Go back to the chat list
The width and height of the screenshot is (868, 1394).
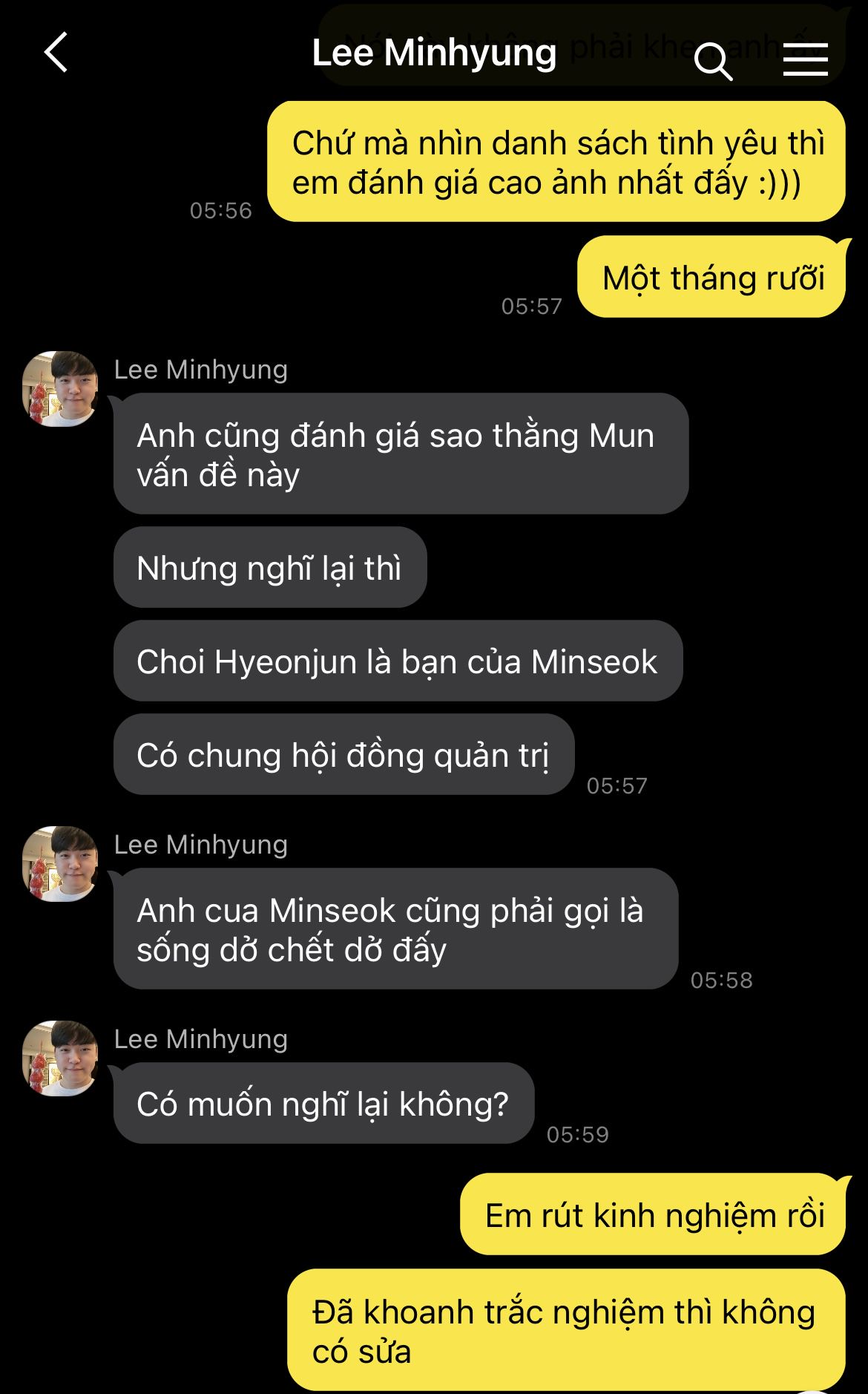[x=56, y=53]
